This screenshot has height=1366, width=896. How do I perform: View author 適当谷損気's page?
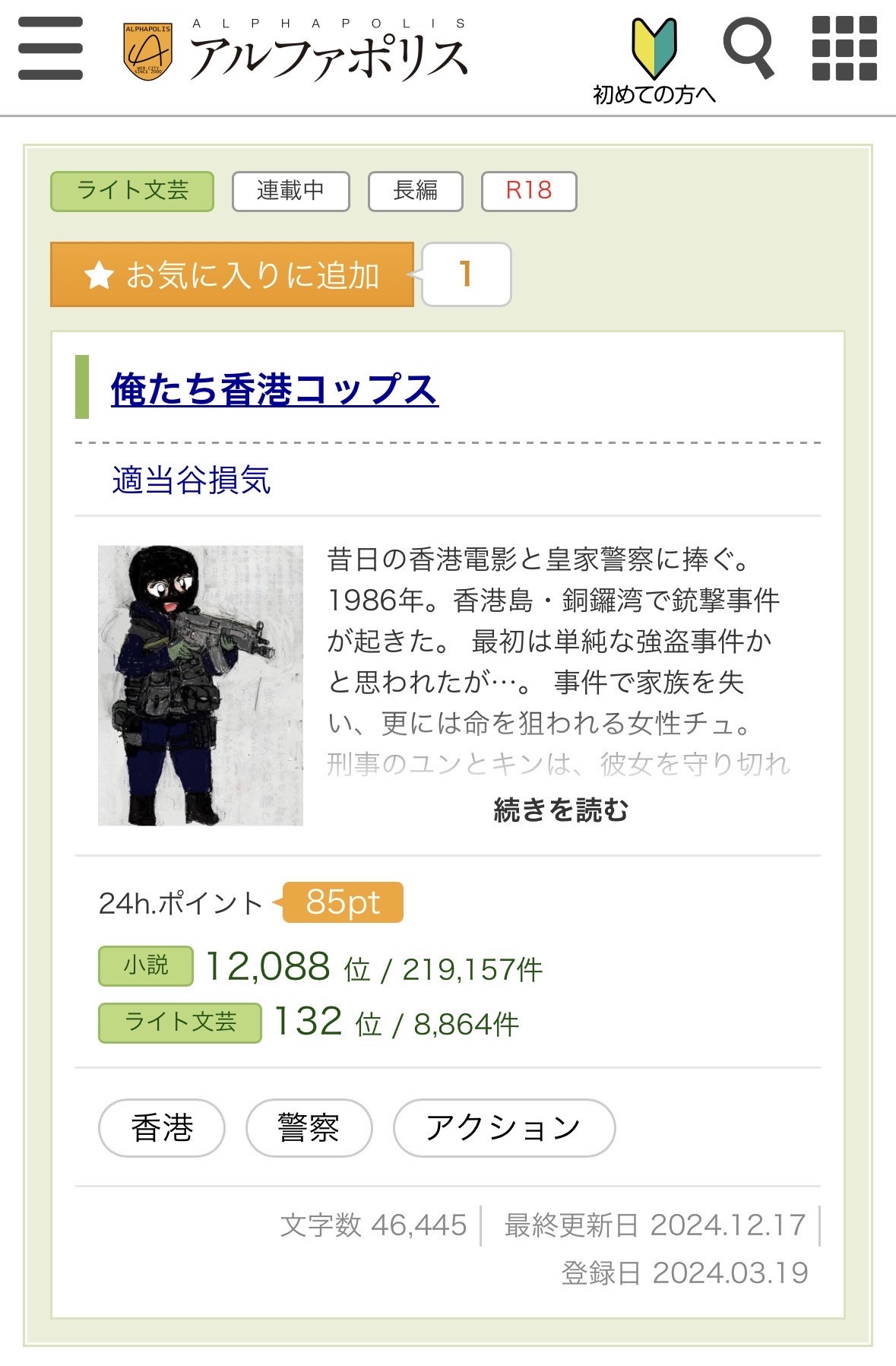[x=192, y=480]
